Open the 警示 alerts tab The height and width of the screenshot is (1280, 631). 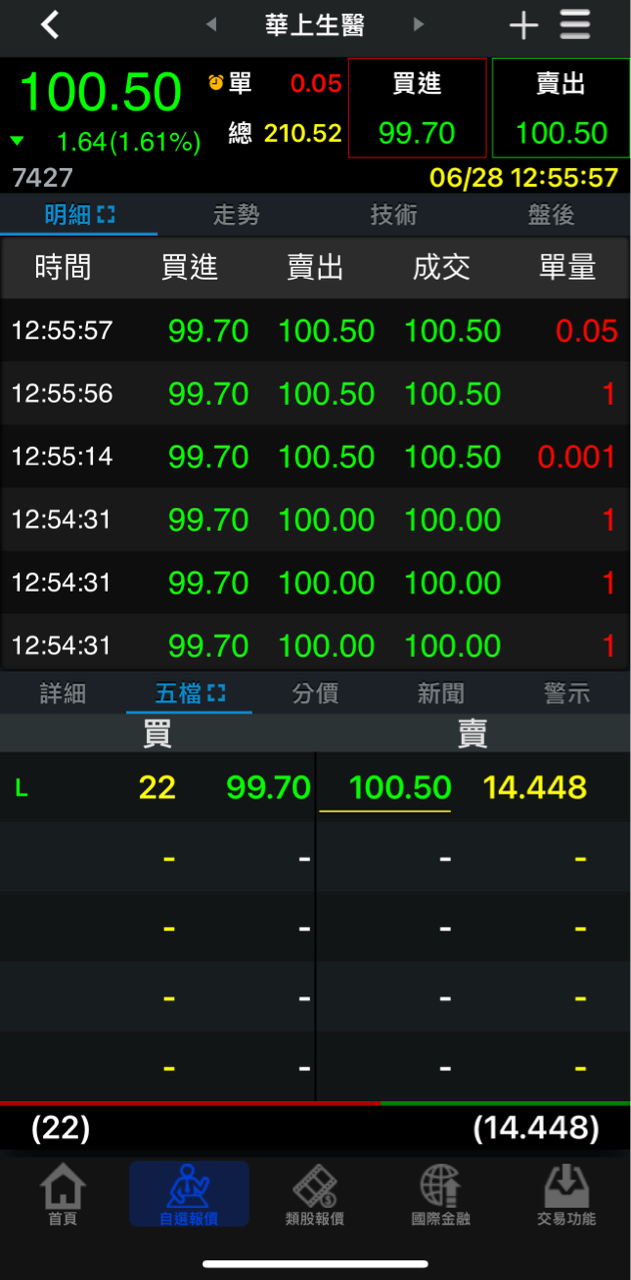567,694
